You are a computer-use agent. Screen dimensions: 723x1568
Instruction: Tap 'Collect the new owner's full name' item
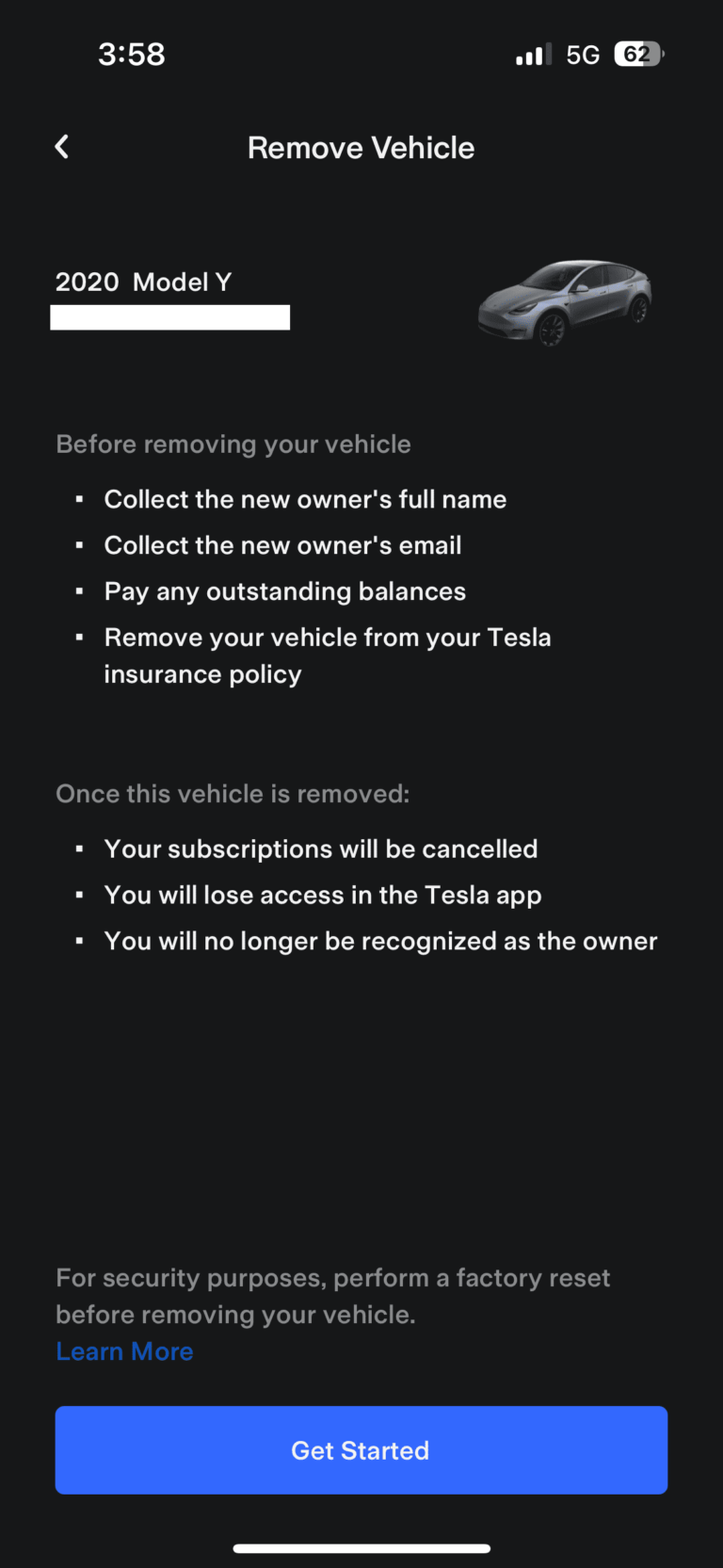click(x=305, y=499)
